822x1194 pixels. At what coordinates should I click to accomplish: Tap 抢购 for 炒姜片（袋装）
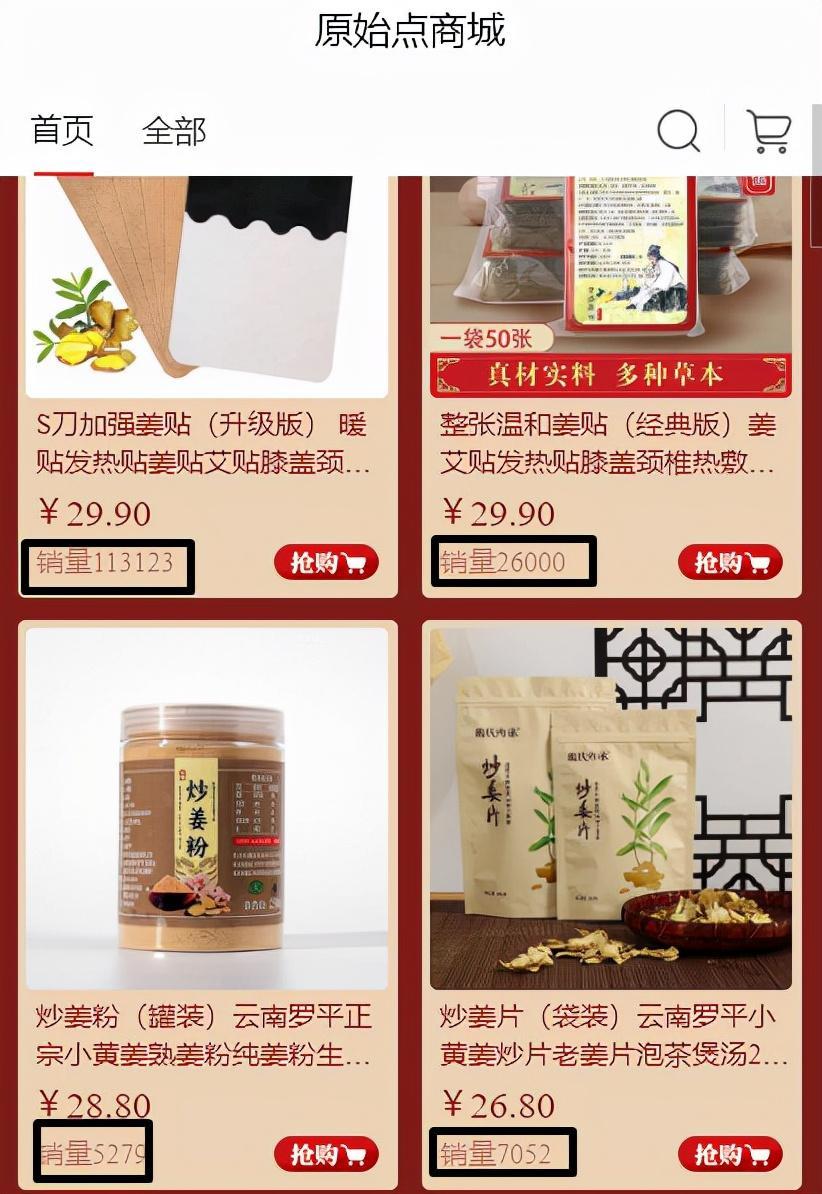pos(730,1154)
